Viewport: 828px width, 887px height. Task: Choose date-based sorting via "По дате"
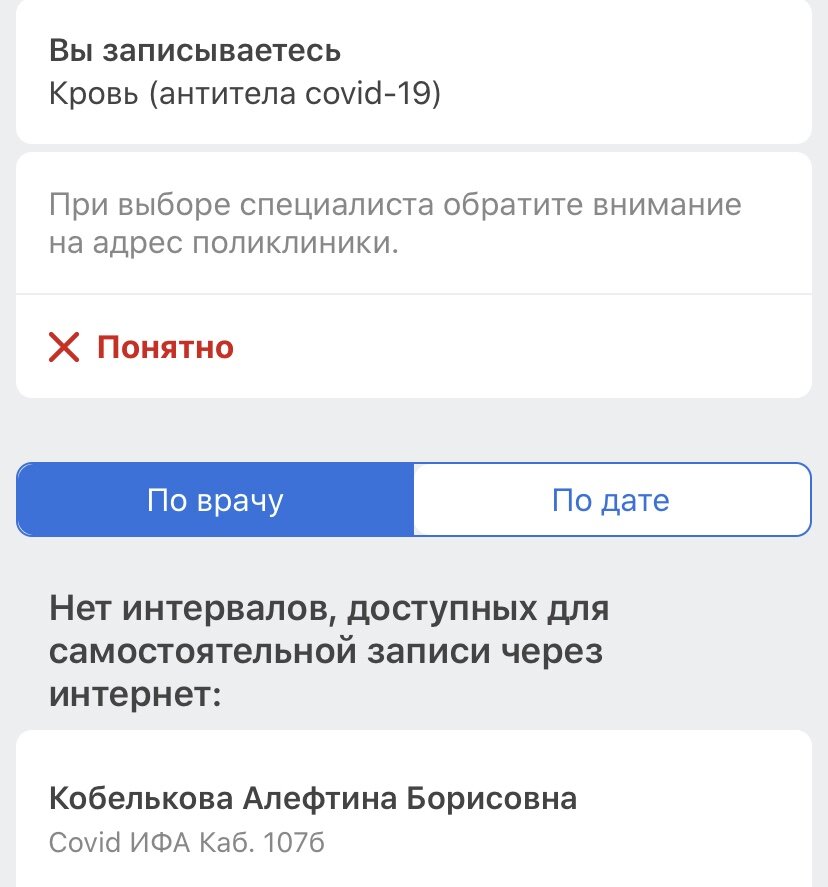(610, 500)
